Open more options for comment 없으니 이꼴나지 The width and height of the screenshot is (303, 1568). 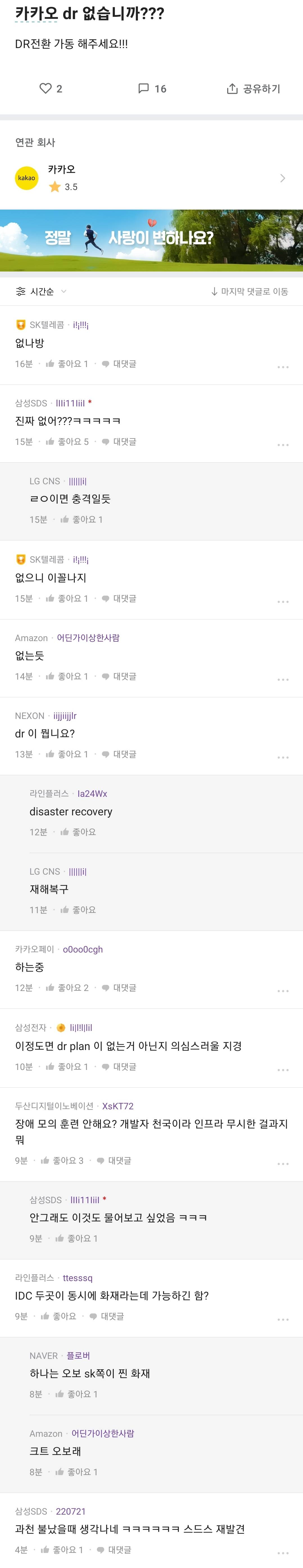pos(283,601)
